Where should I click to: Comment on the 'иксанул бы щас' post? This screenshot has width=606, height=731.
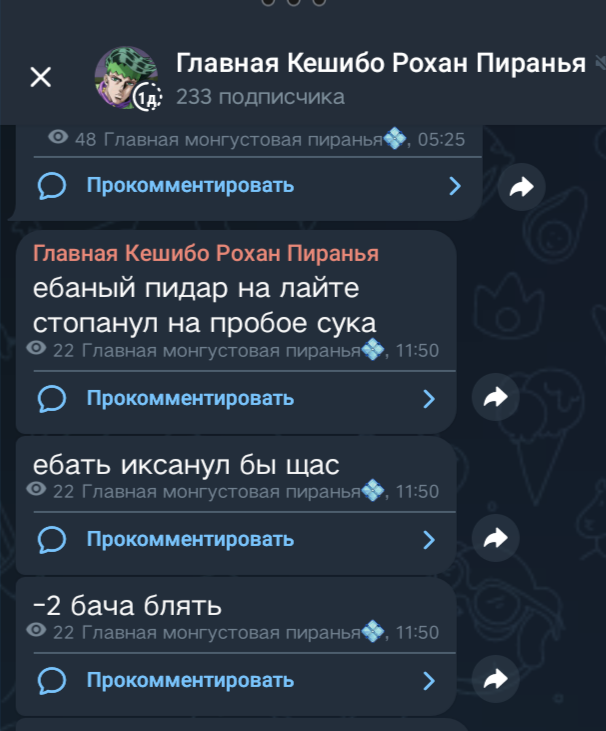(189, 539)
